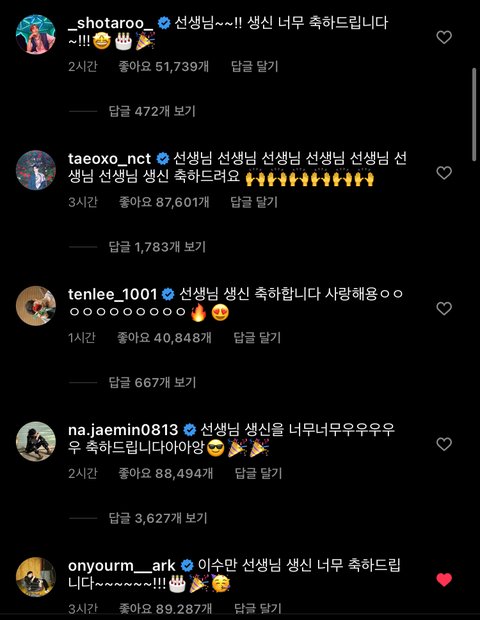Image resolution: width=480 pixels, height=620 pixels.
Task: Reply to taeoxo_nct's comment
Action: [x=254, y=202]
